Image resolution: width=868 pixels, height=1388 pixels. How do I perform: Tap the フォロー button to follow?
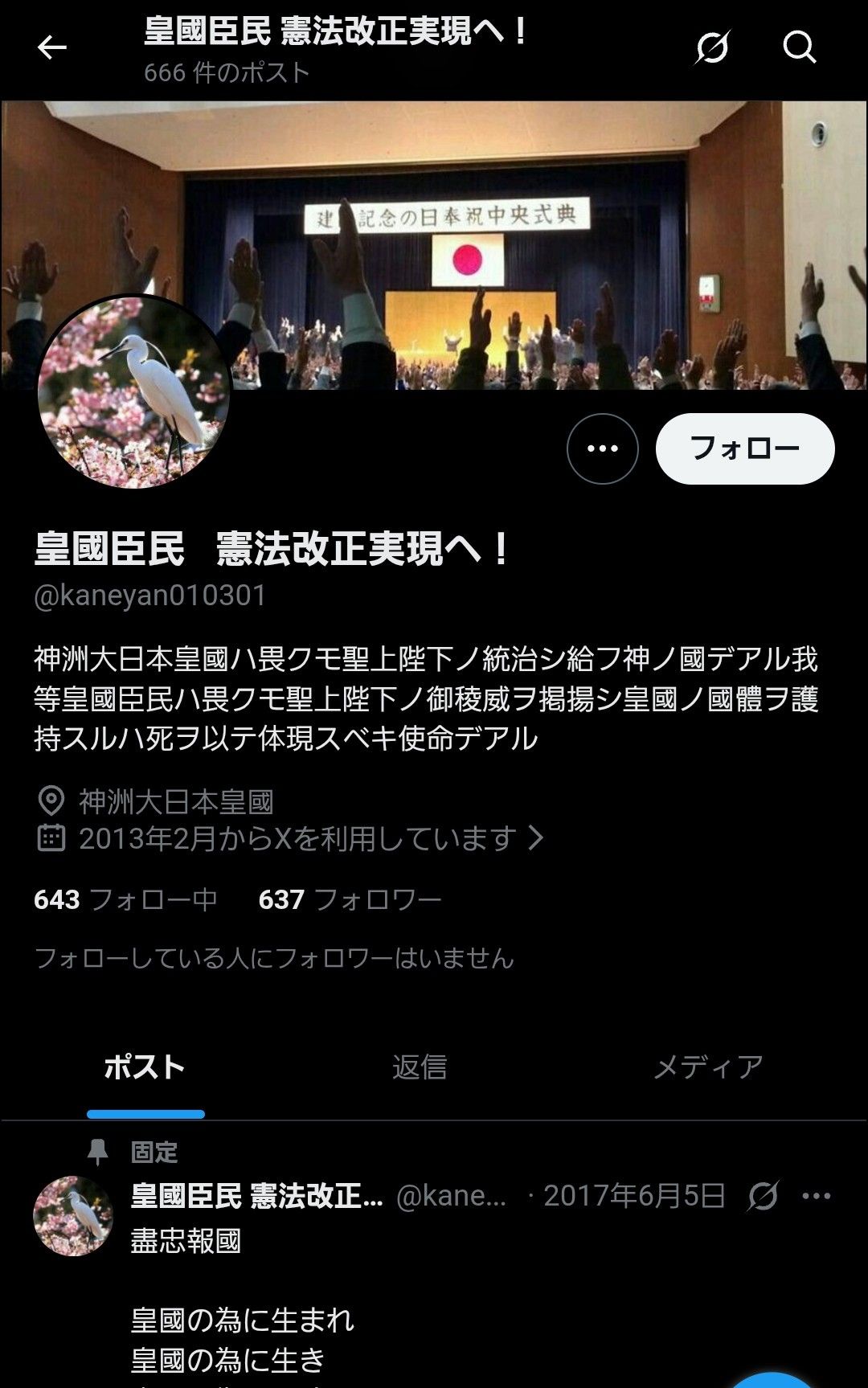tap(745, 448)
